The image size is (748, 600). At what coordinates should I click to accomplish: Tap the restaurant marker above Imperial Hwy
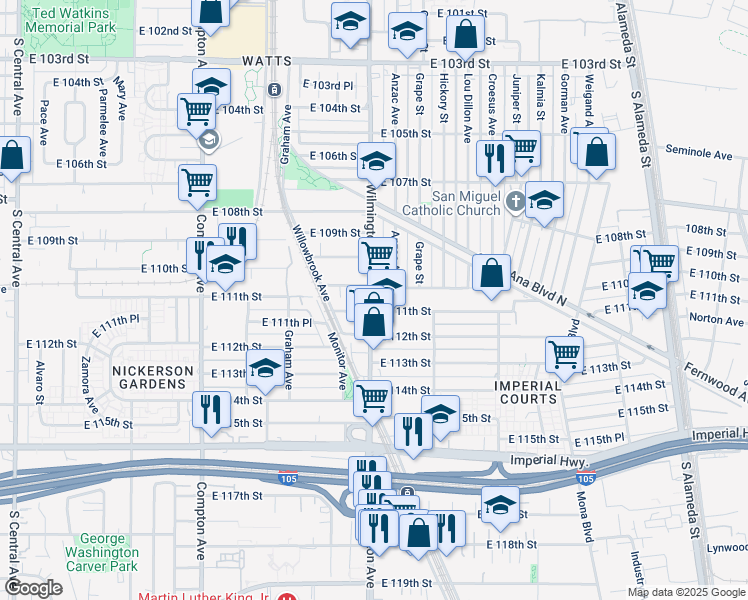click(x=413, y=432)
